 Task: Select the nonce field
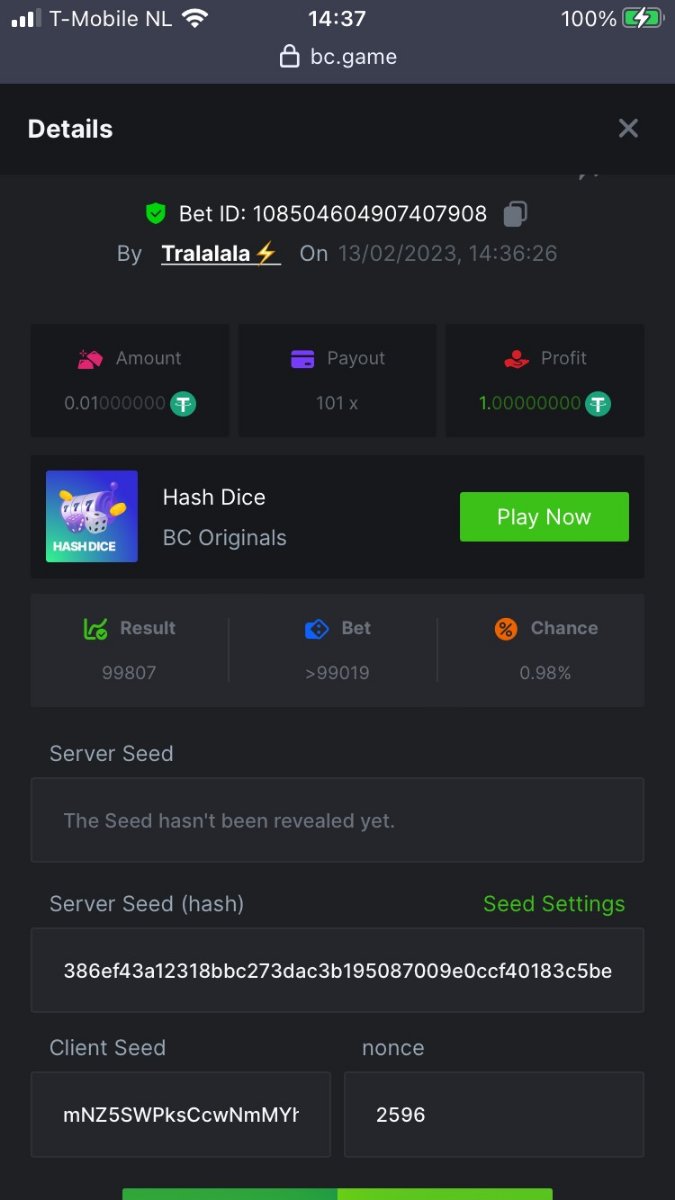(493, 1114)
